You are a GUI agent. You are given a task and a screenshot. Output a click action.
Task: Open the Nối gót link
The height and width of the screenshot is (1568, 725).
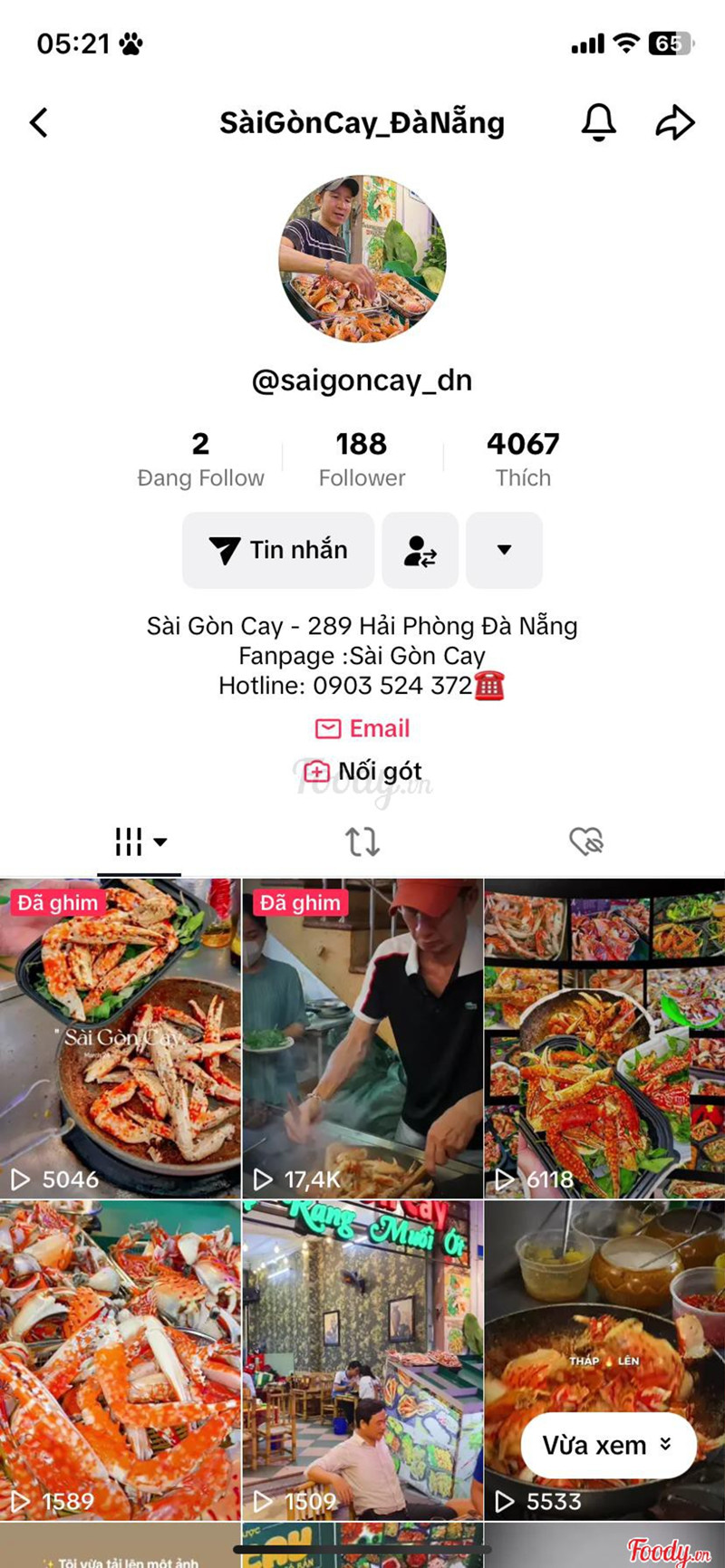point(362,771)
